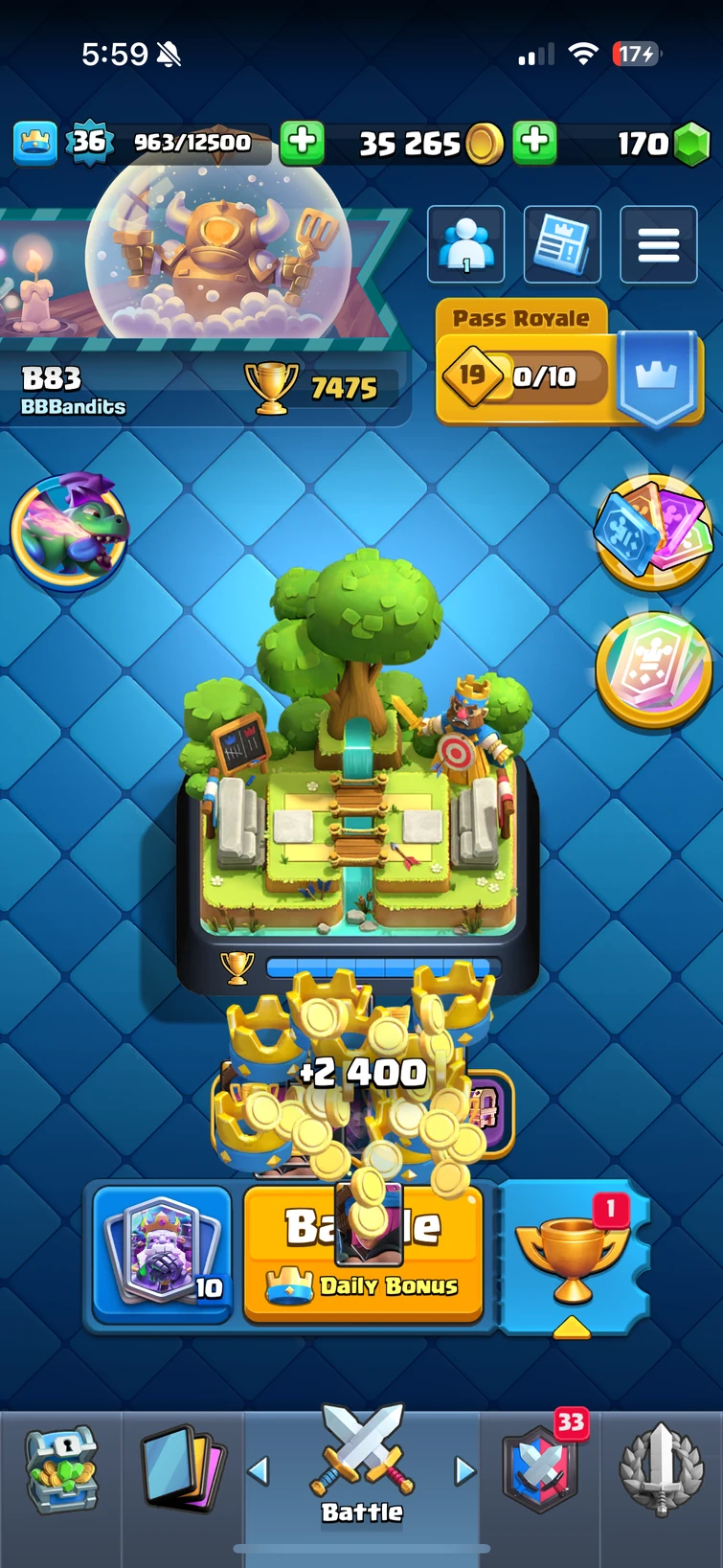
Task: Switch to the Events sword laurel tab
Action: [662, 1470]
